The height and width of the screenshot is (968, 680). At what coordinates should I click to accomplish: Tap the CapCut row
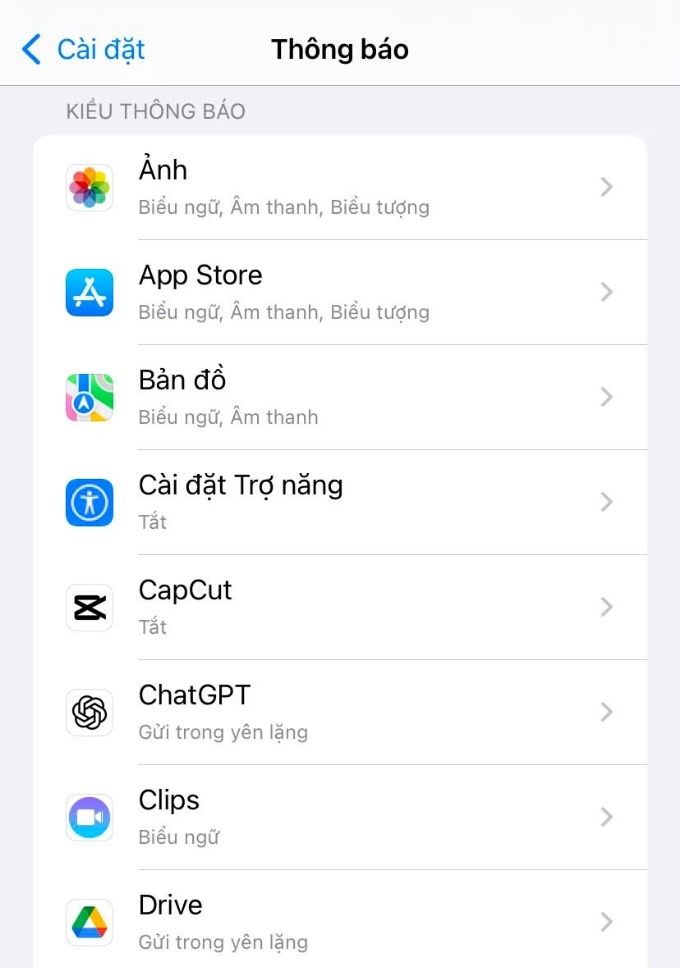[340, 607]
